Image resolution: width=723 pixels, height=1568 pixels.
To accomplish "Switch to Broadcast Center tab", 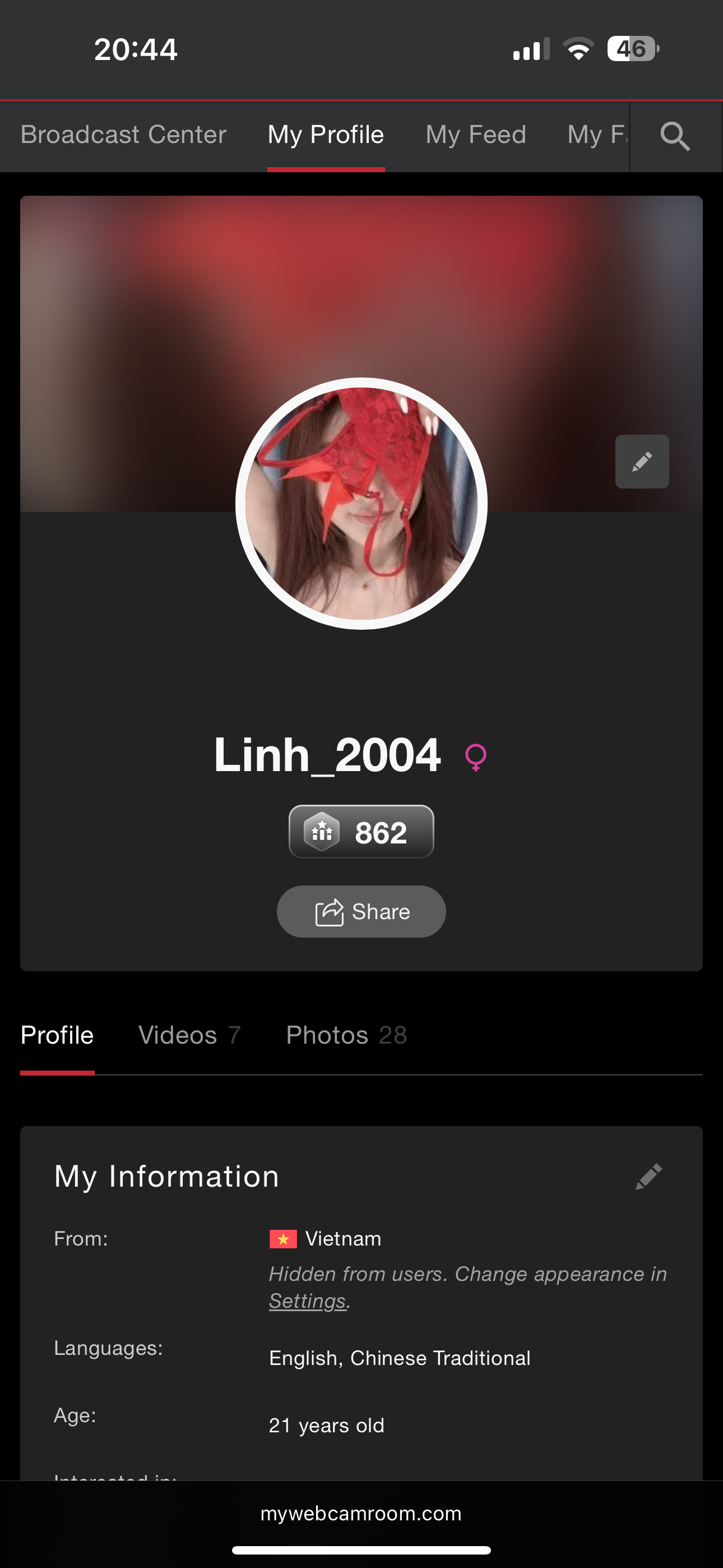I will 123,135.
